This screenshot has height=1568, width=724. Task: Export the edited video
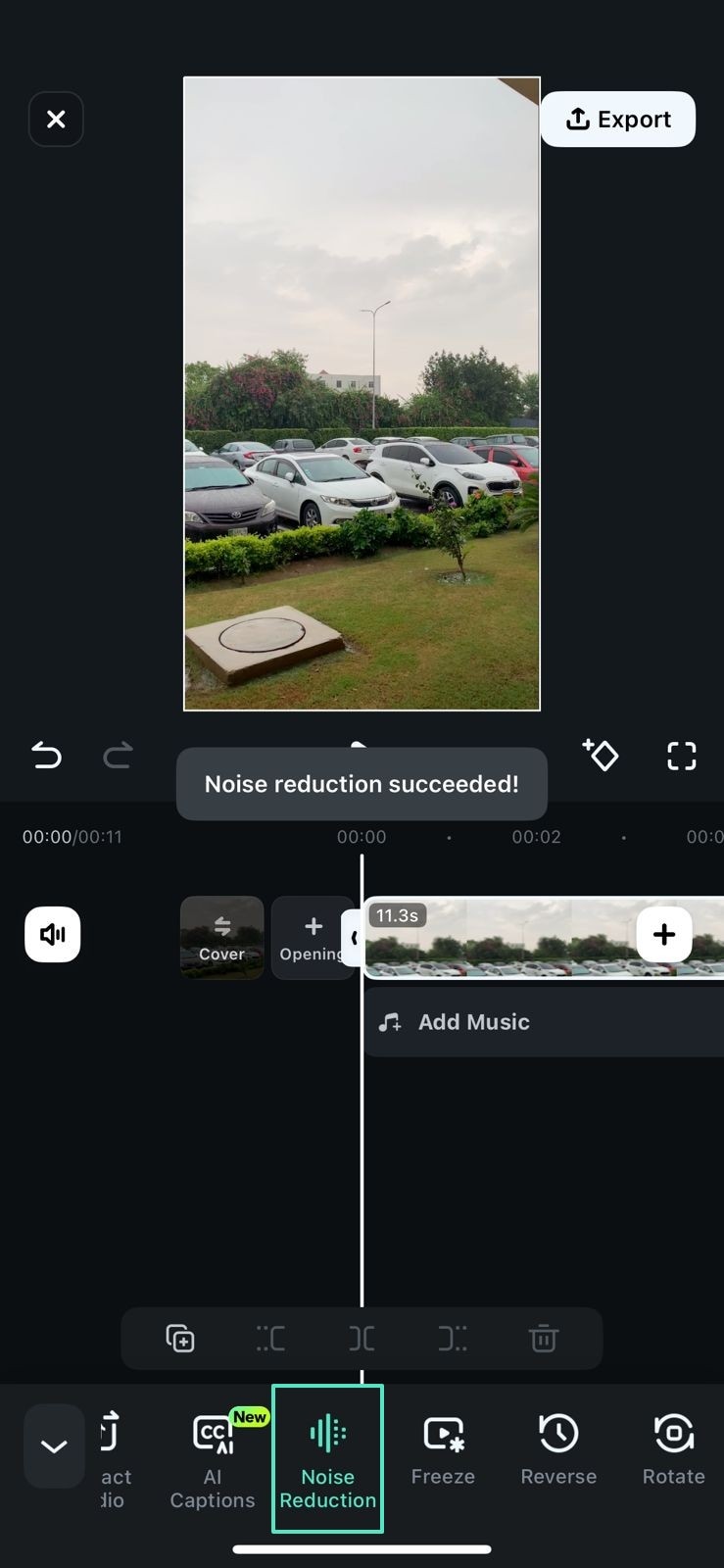(x=618, y=120)
